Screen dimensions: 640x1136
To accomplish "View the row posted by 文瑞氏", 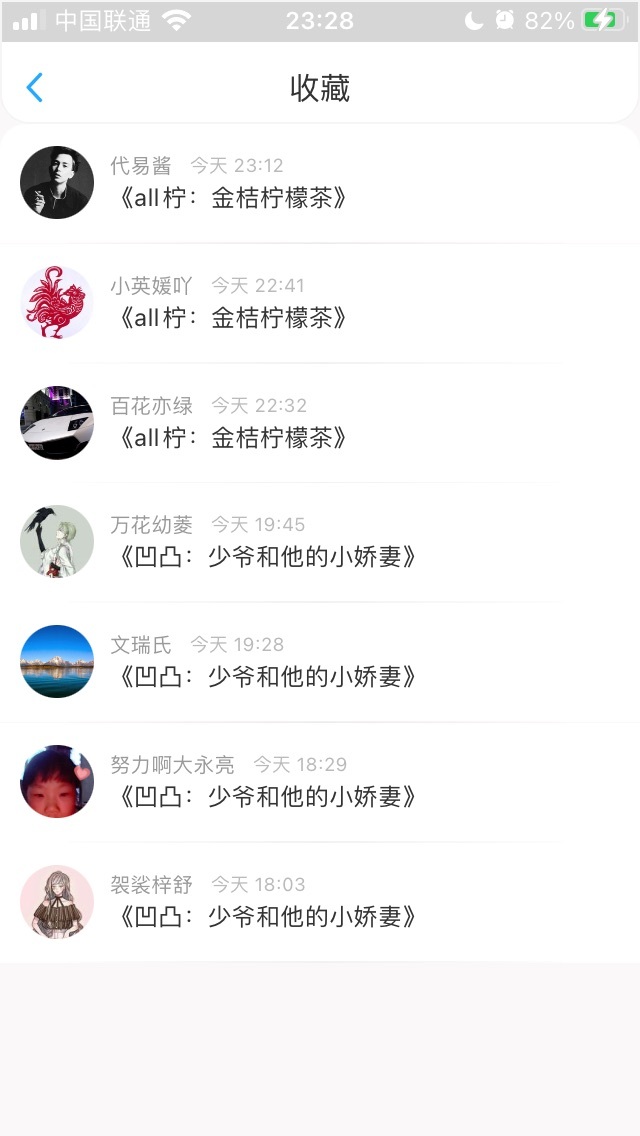I will coord(320,662).
